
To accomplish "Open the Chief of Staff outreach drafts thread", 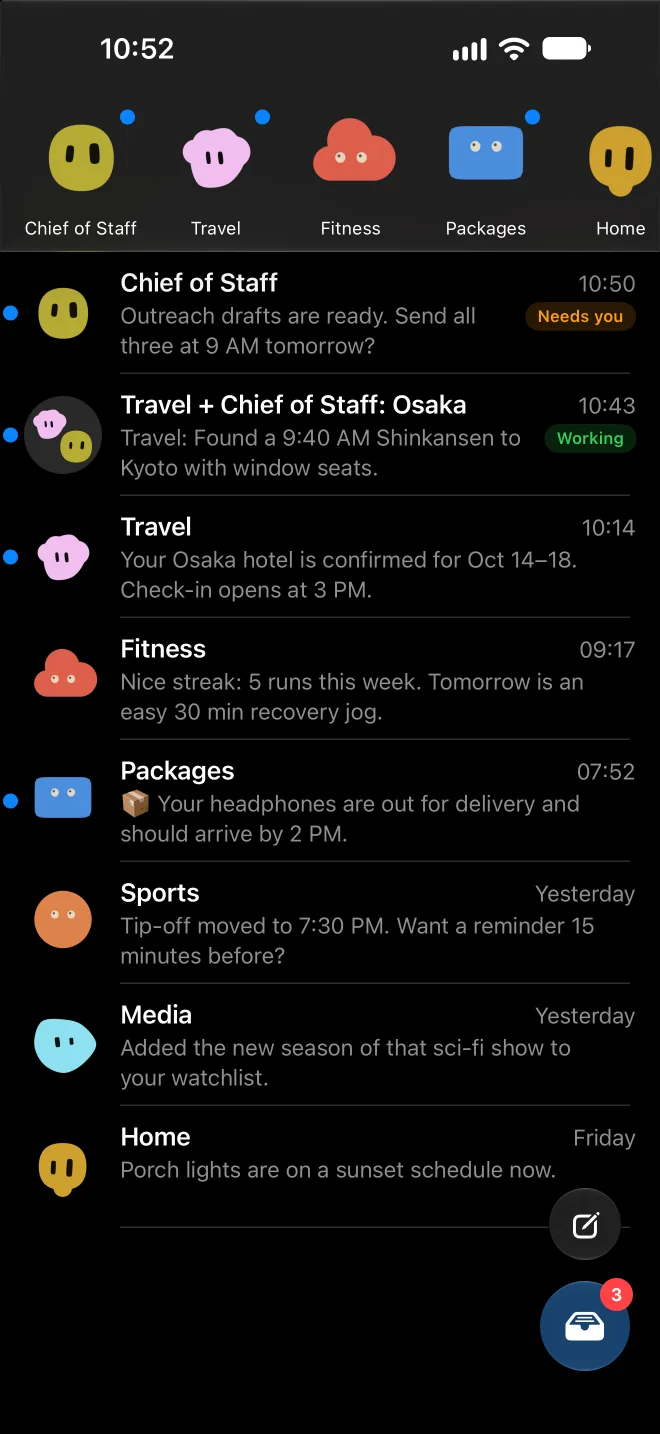I will (330, 313).
